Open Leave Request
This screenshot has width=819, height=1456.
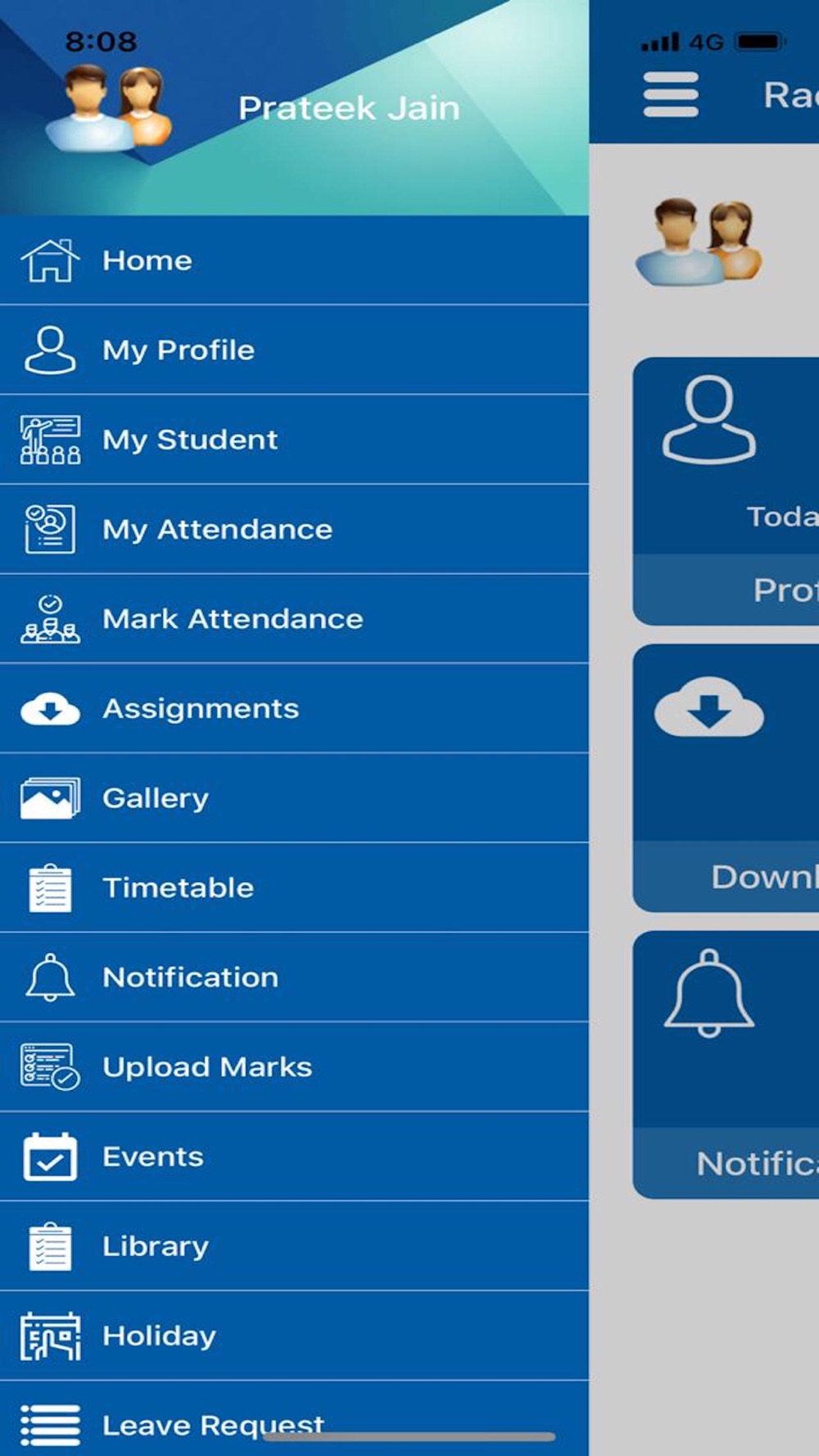coord(294,1419)
